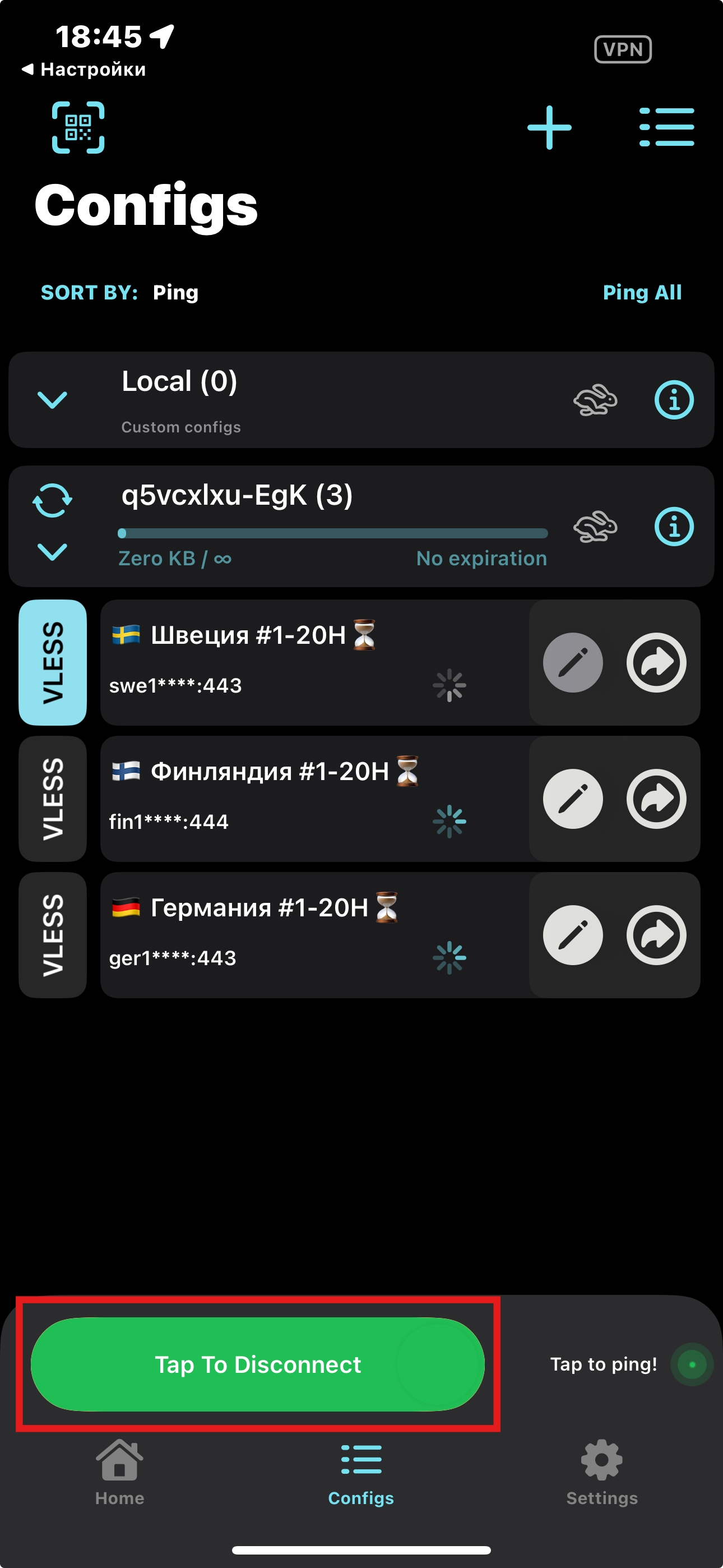Image resolution: width=723 pixels, height=1568 pixels.
Task: Collapse the q5vcxlxu-EgK group
Action: pyautogui.click(x=52, y=551)
